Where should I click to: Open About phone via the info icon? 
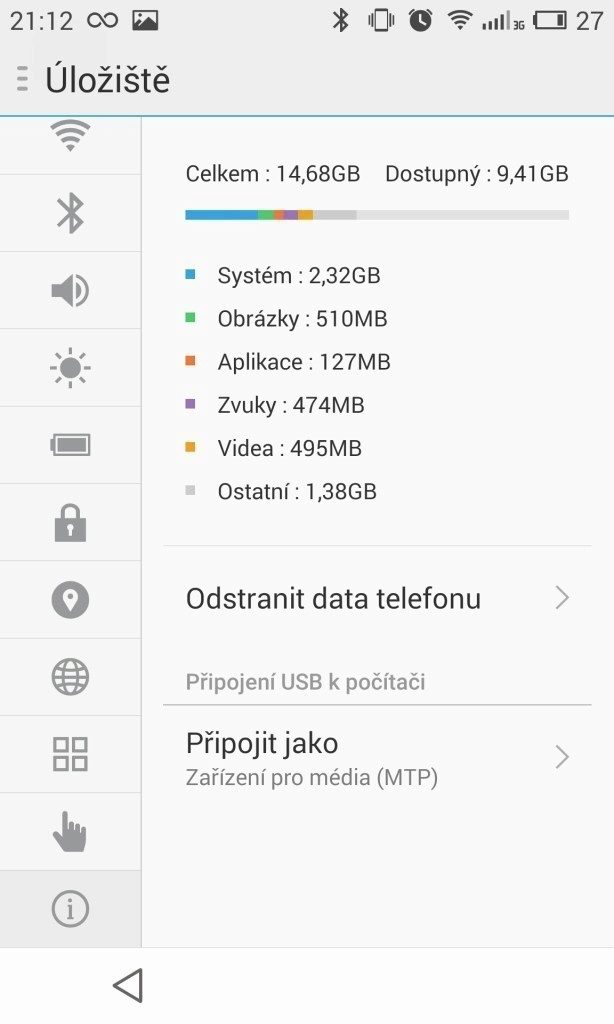pos(70,909)
